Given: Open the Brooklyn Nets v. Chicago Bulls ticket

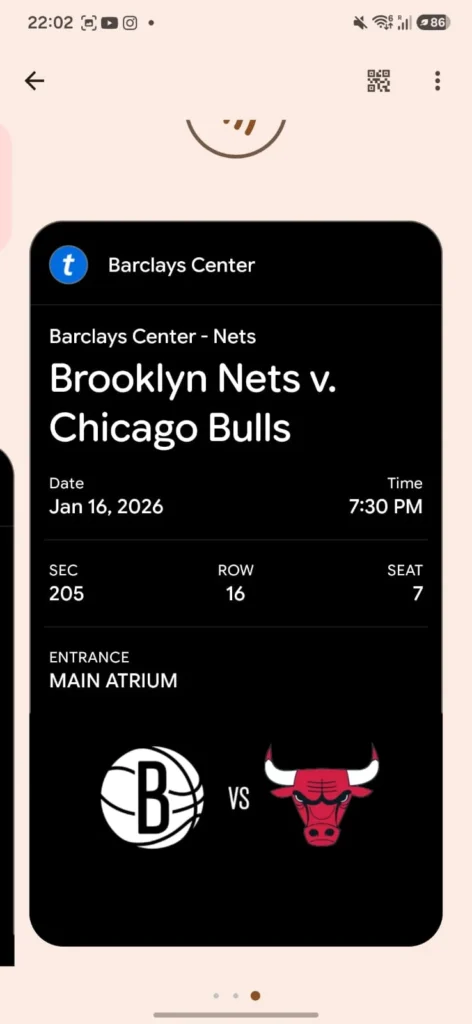Looking at the screenshot, I should pos(236,583).
